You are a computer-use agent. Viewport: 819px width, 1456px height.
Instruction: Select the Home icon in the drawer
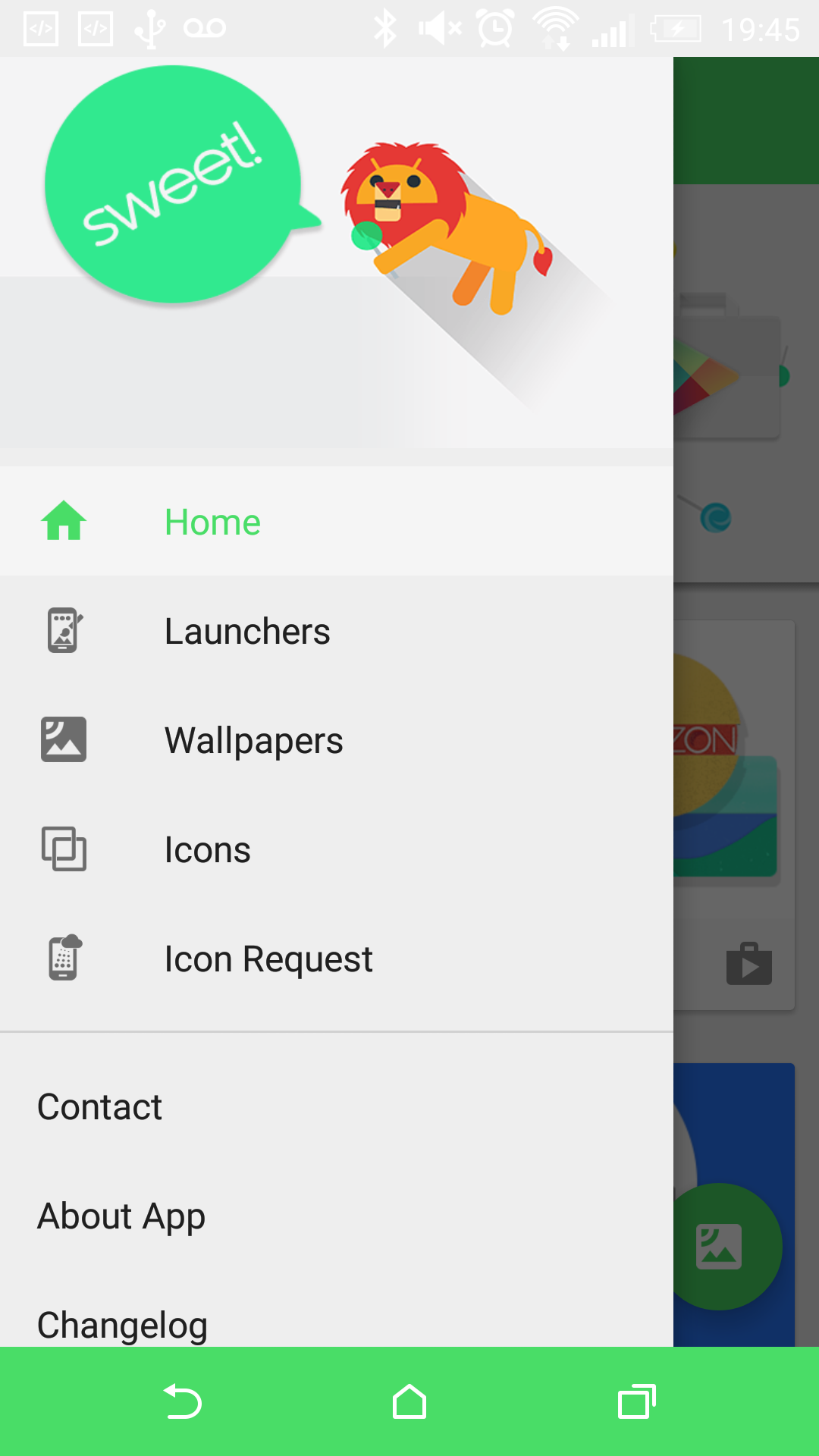tap(64, 521)
